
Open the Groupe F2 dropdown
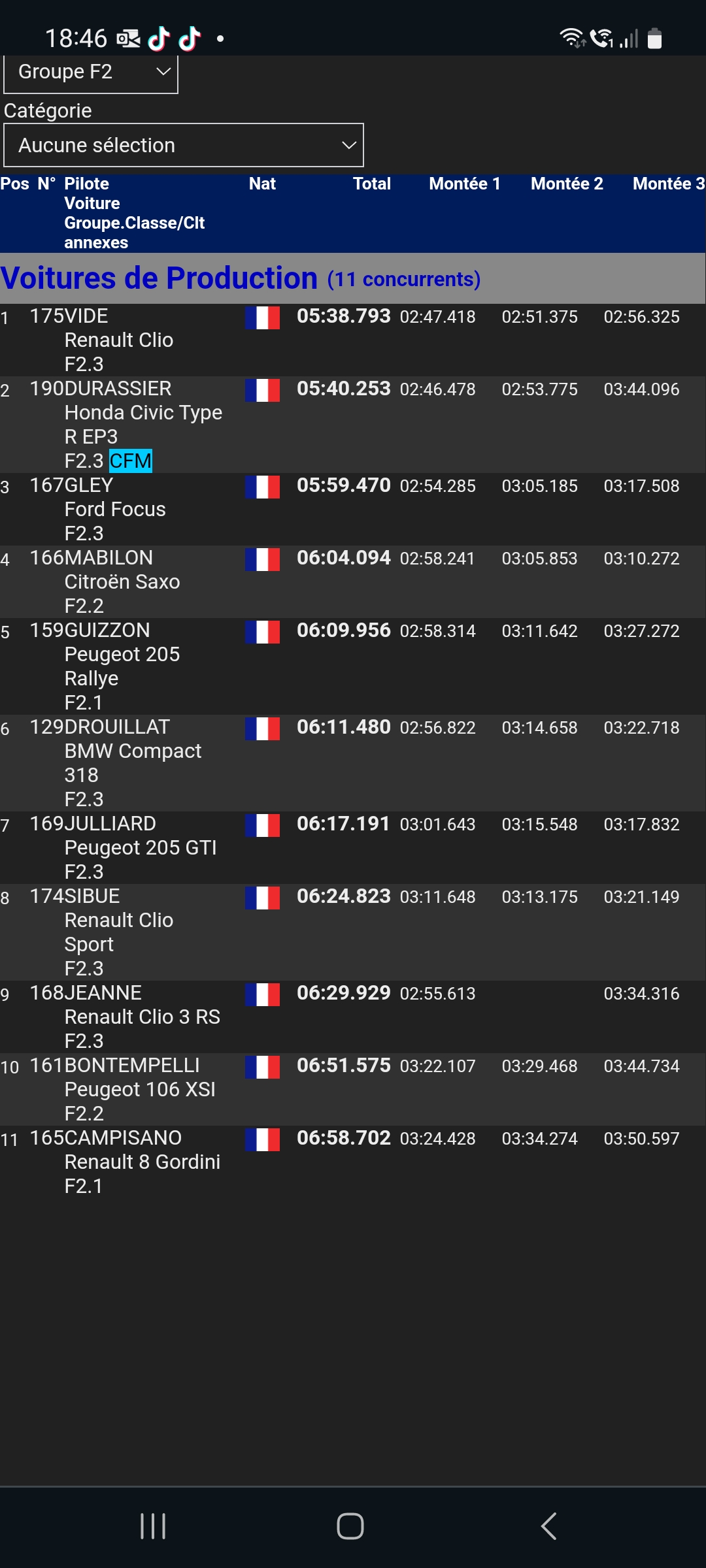coord(90,73)
